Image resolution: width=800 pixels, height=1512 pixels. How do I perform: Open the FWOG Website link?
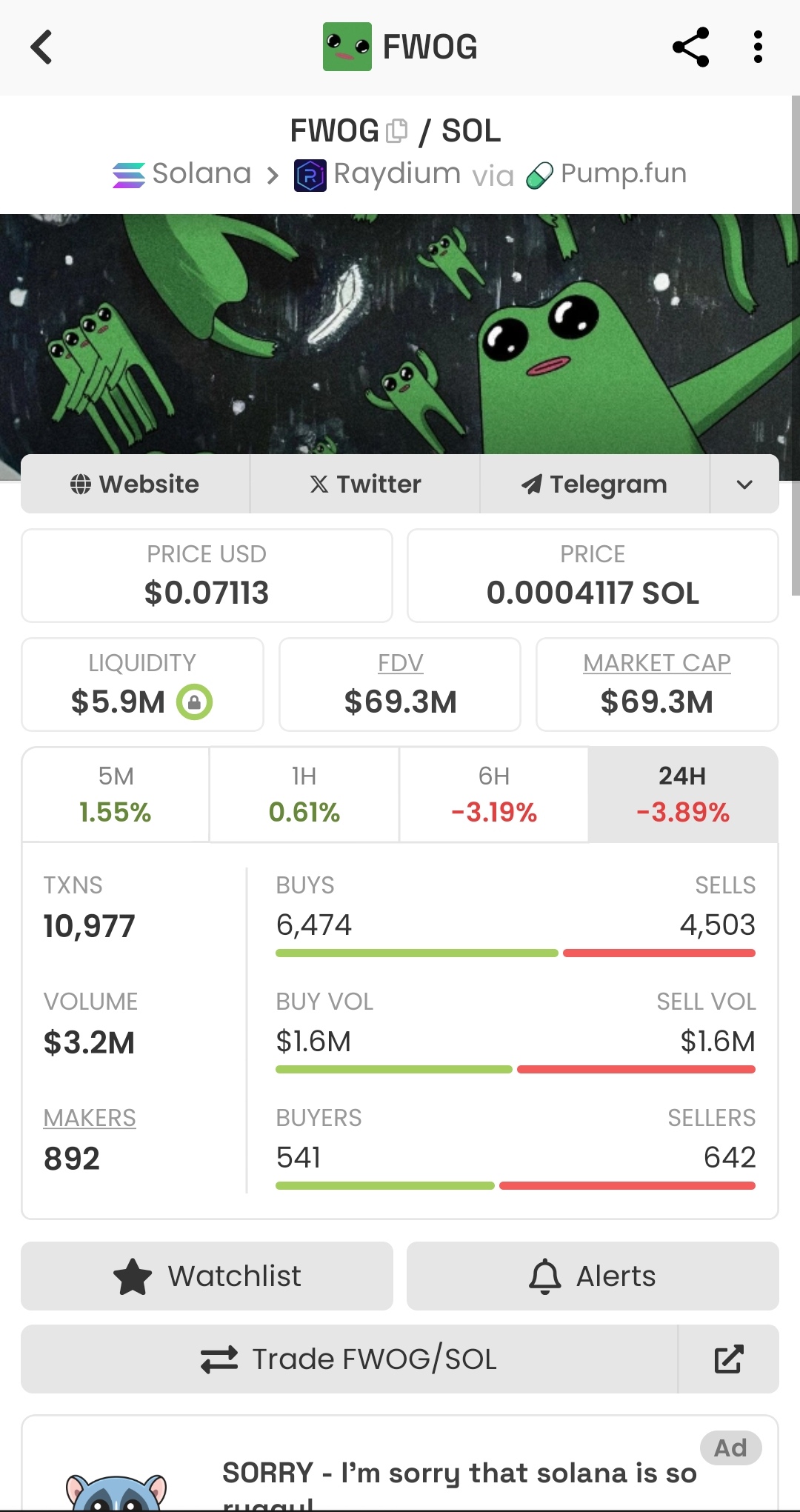(135, 484)
